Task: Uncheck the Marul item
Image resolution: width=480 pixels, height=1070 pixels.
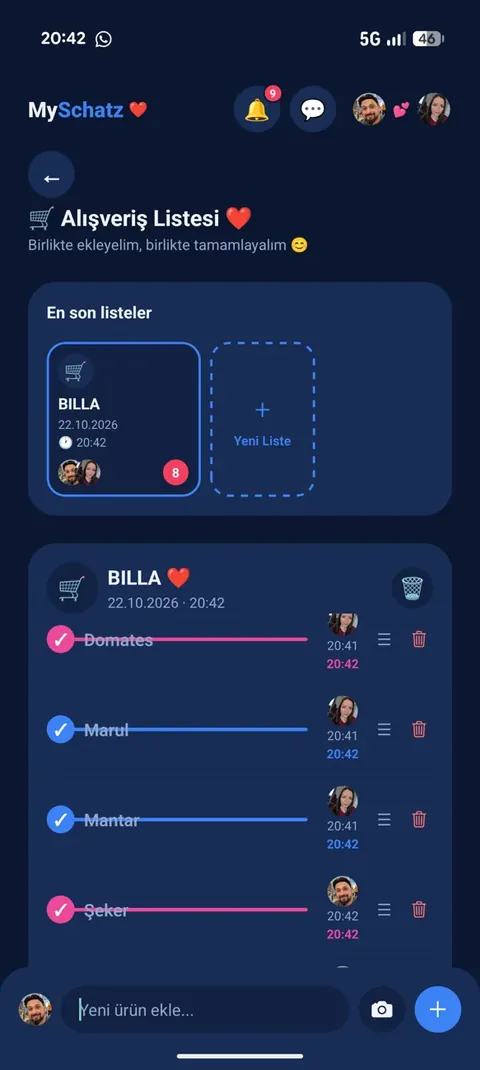Action: click(x=60, y=729)
